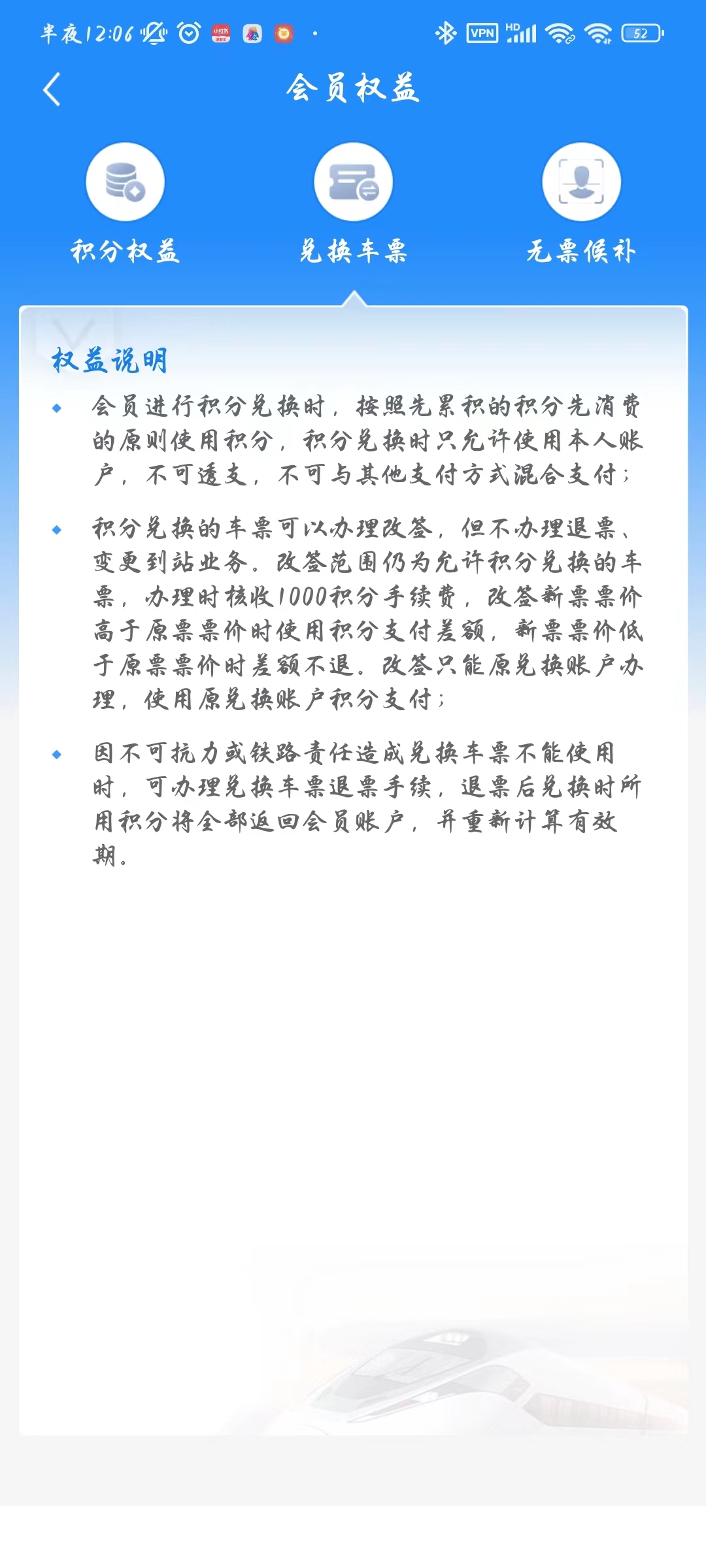The height and width of the screenshot is (1568, 706).
Task: Tap the back arrow to leave 会员权益
Action: click(50, 90)
